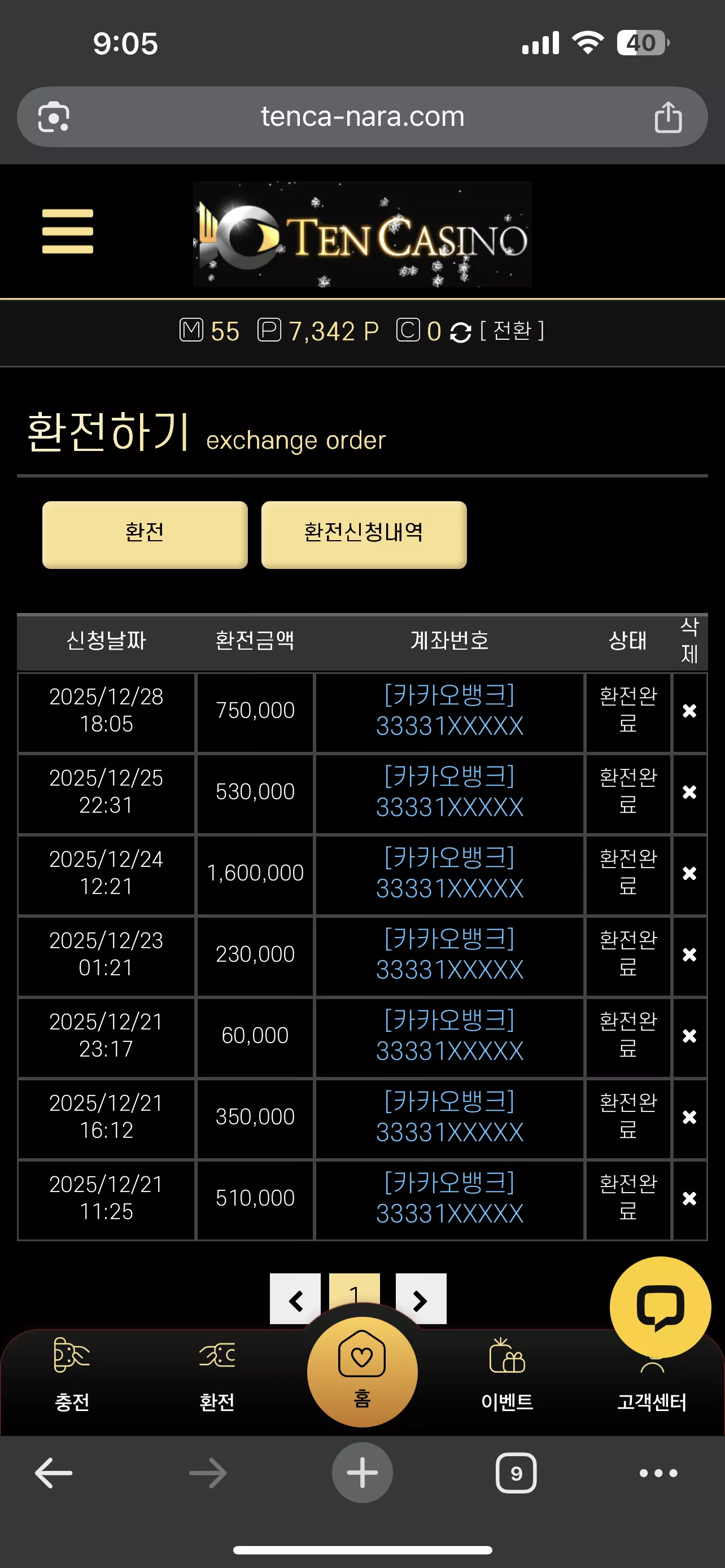Go to the 홈 tab

(x=362, y=1372)
